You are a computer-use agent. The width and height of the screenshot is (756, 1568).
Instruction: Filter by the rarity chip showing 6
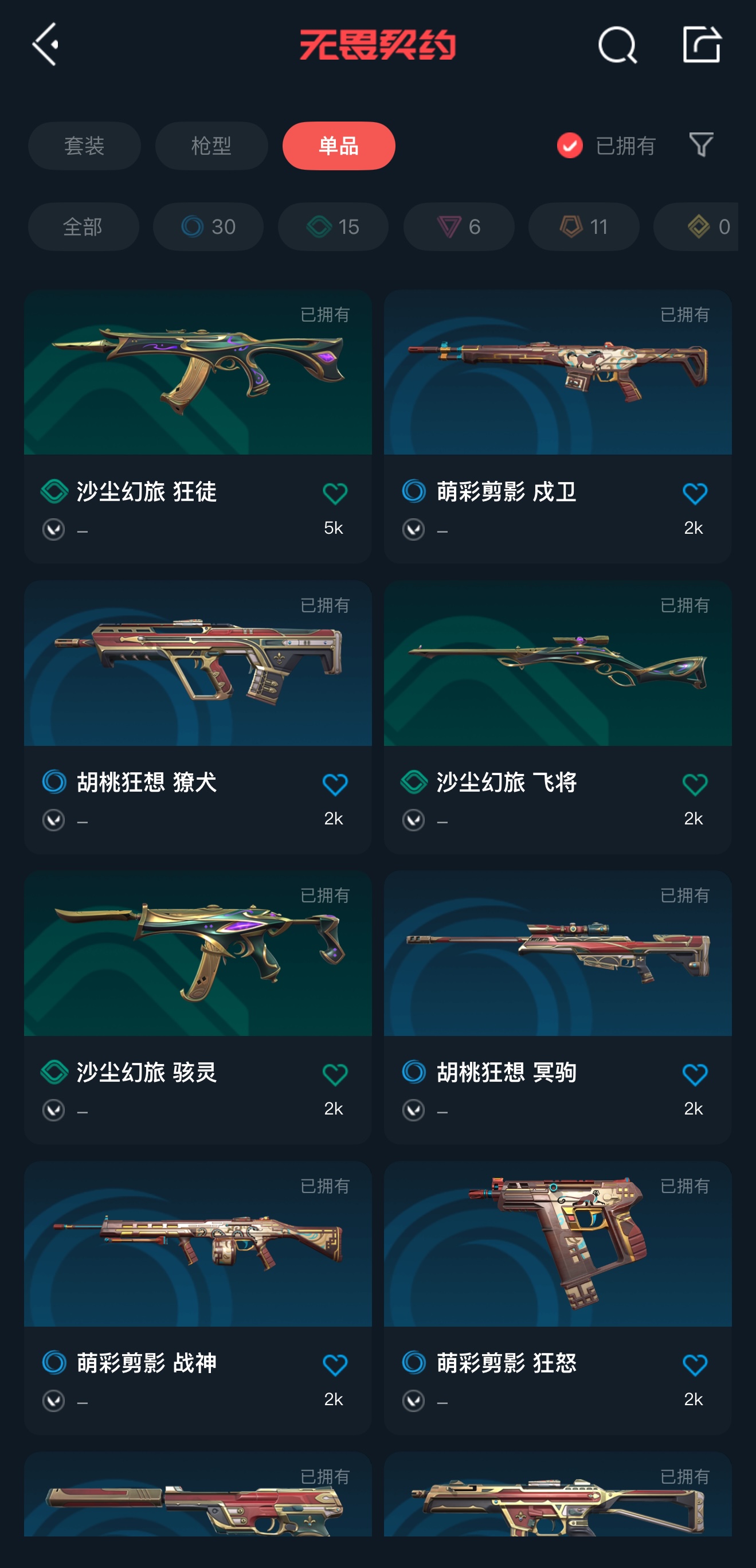[459, 226]
